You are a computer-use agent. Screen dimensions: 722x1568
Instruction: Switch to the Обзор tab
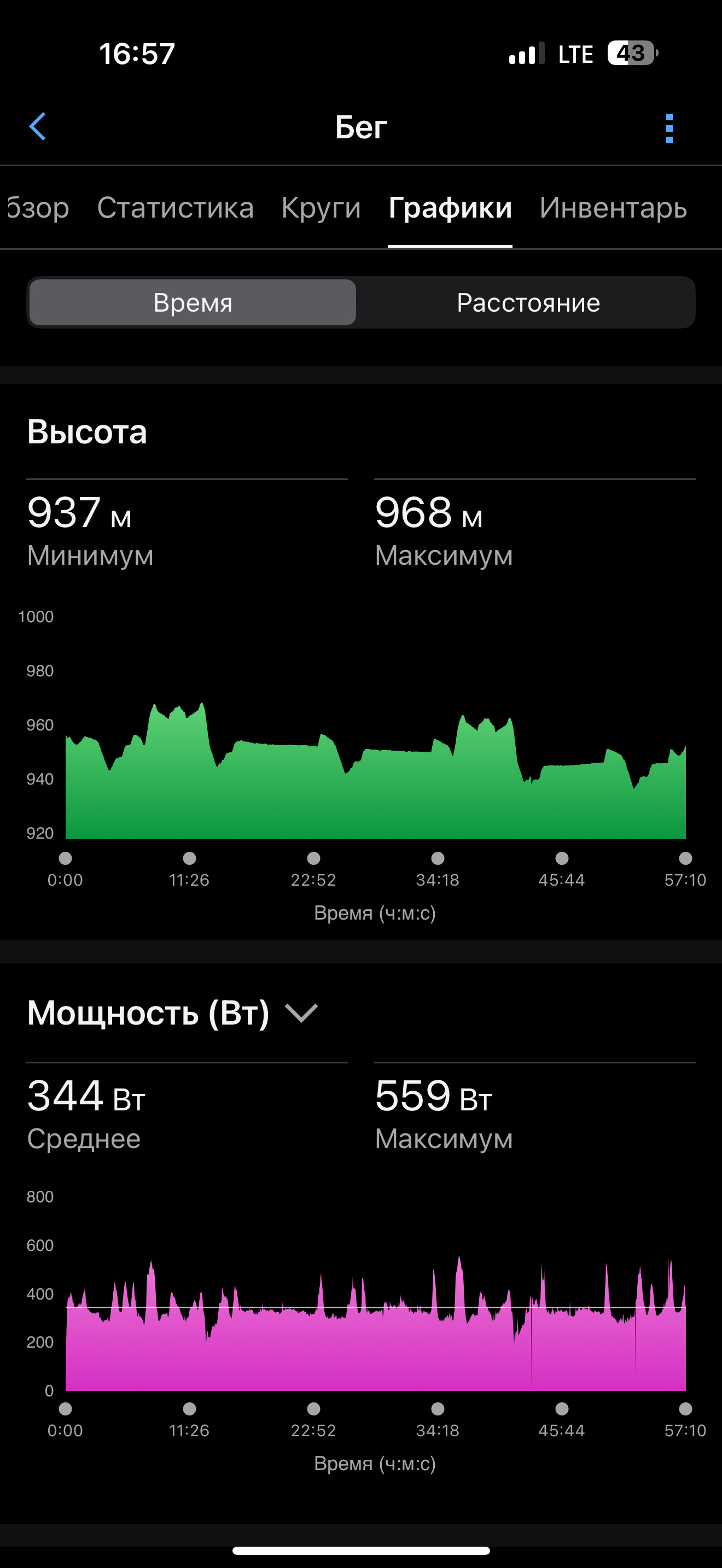37,208
